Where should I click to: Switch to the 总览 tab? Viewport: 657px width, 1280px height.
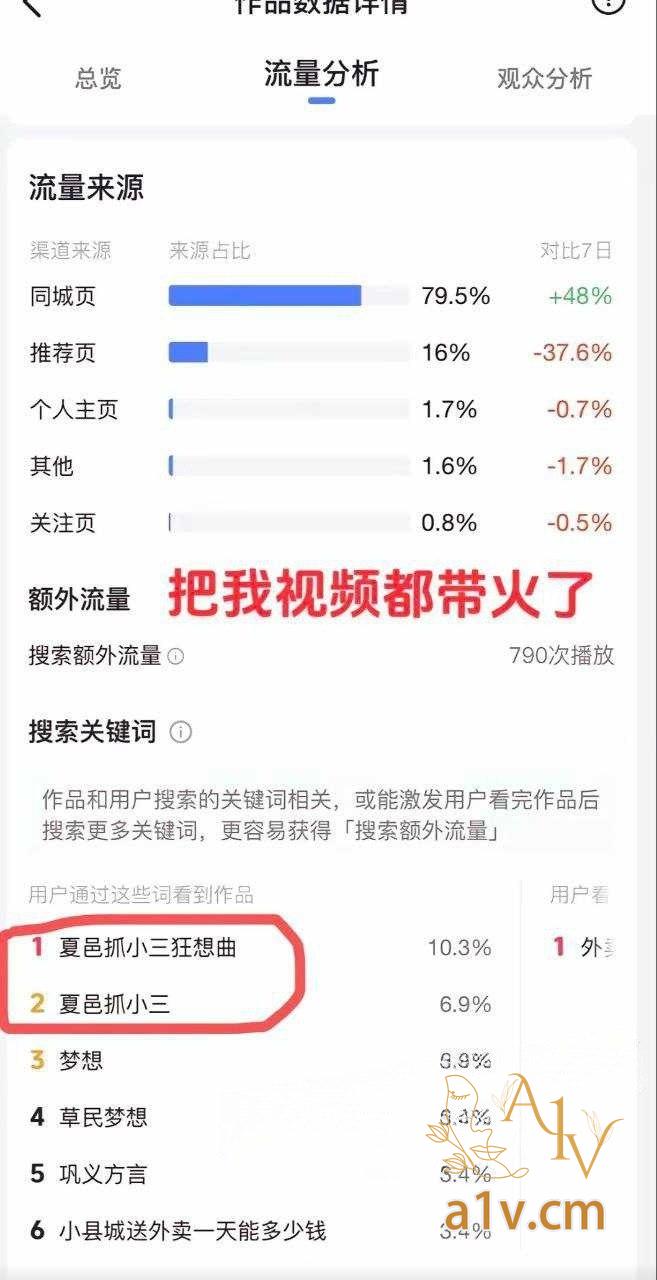click(x=98, y=78)
